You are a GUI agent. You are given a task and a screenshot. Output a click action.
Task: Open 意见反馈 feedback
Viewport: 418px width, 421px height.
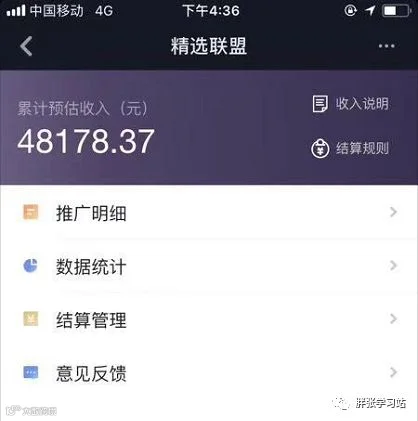[209, 373]
